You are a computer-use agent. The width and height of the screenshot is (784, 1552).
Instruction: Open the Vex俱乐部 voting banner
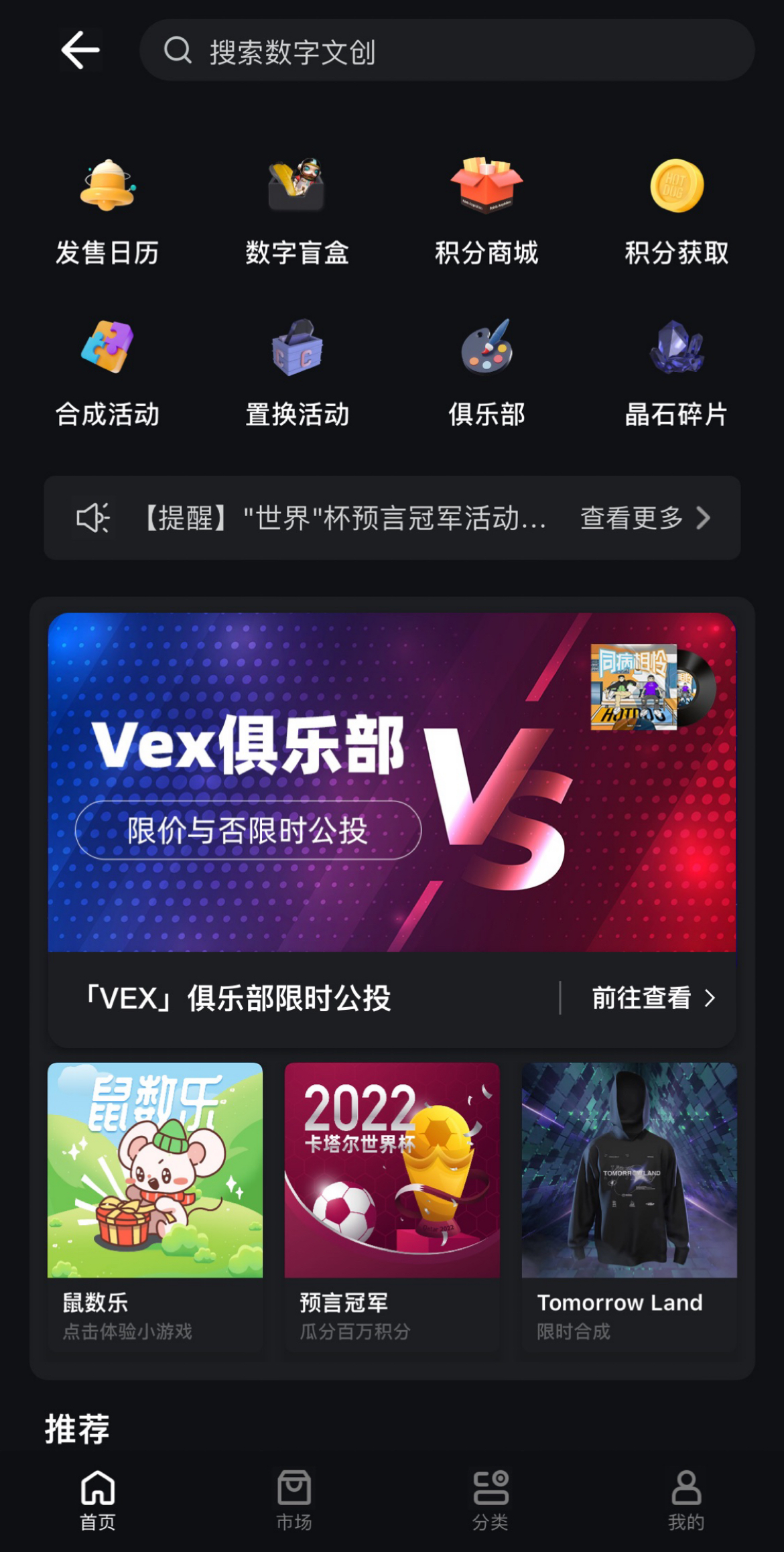[x=392, y=782]
